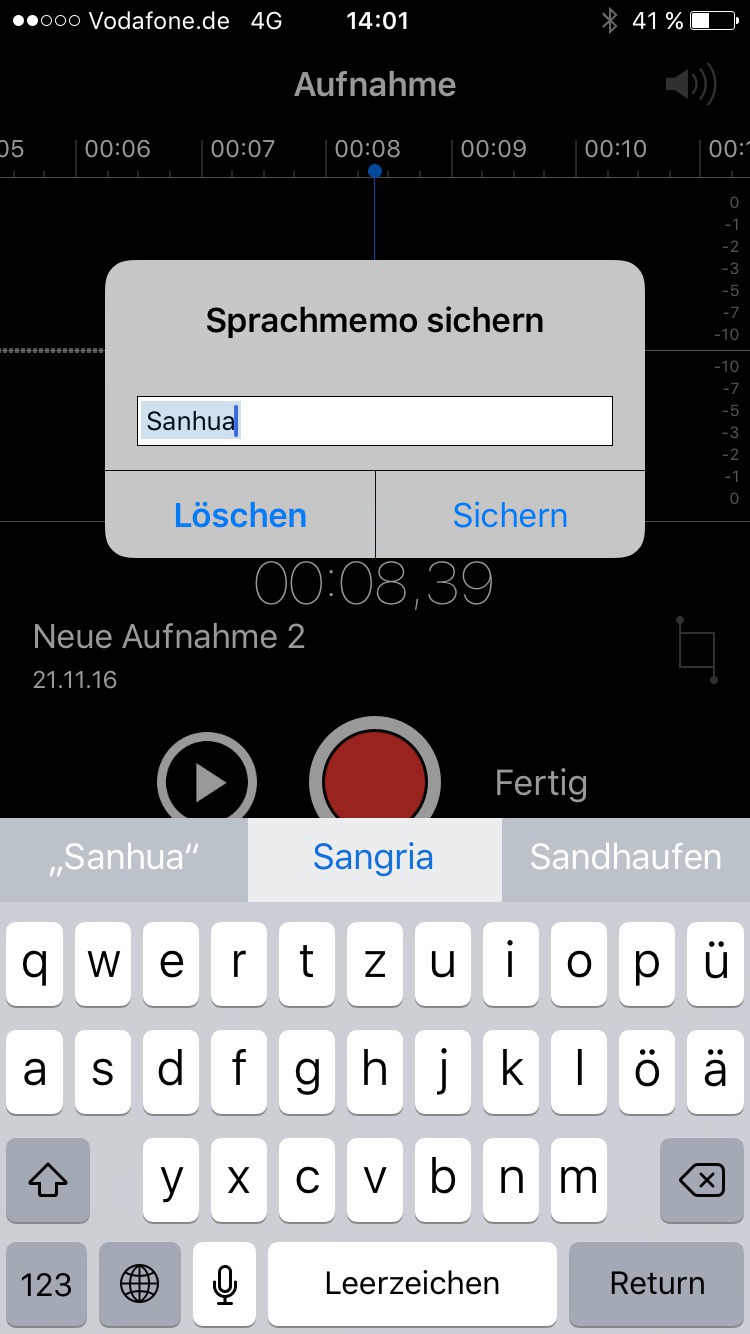Image resolution: width=750 pixels, height=1334 pixels.
Task: Hit the backspace key on keyboard
Action: tap(702, 1180)
